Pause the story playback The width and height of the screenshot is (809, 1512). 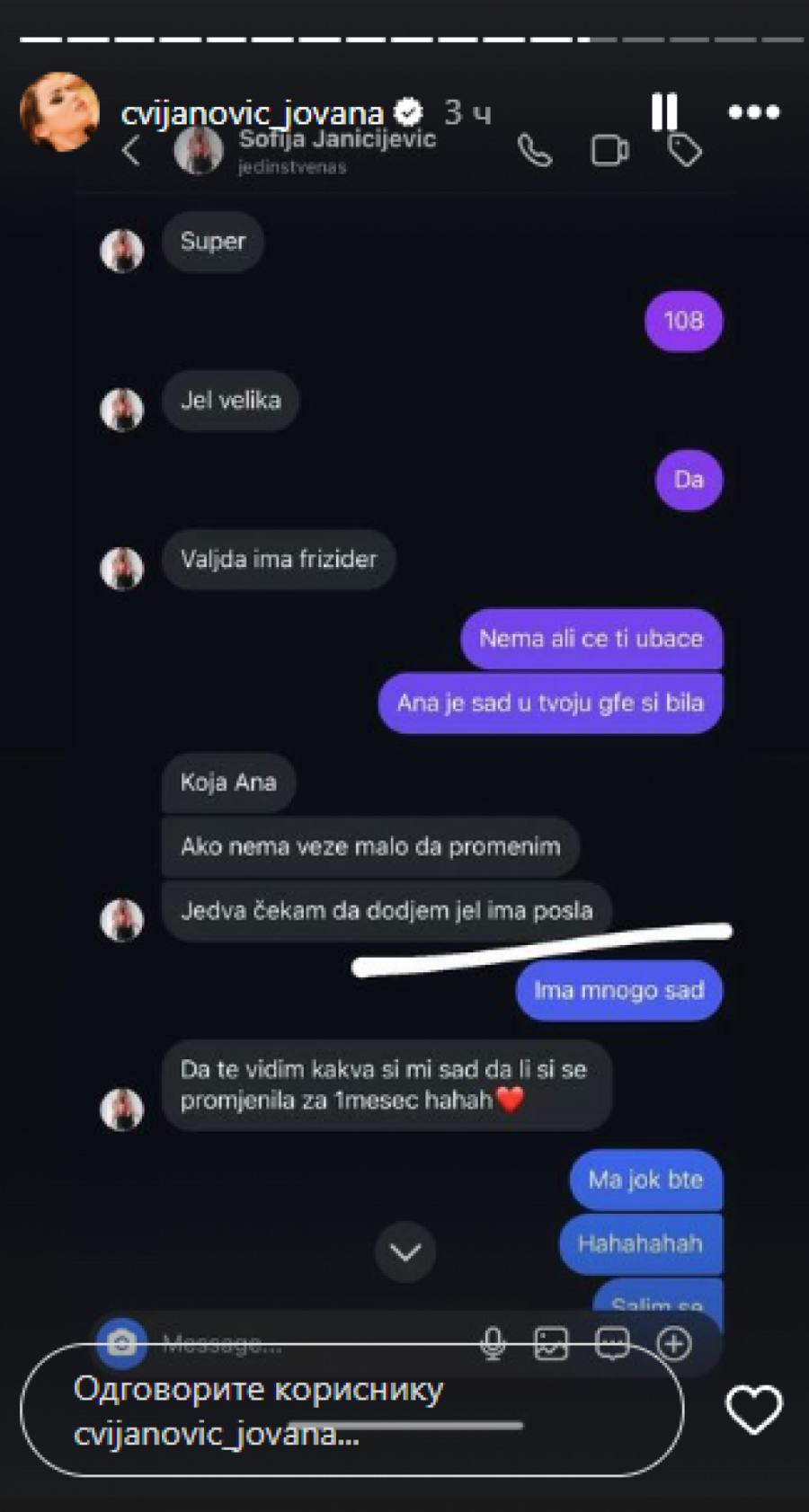tap(664, 112)
